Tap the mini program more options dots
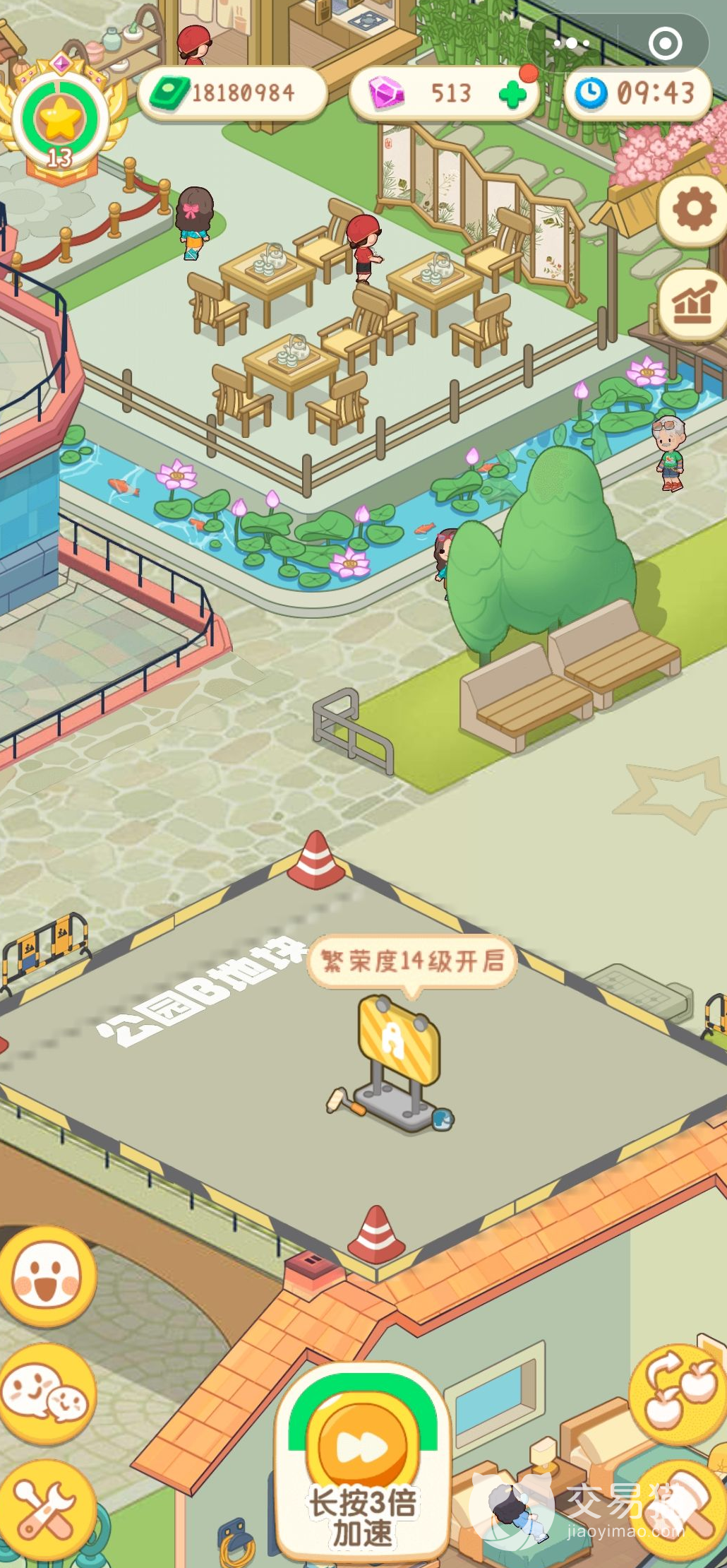This screenshot has height=1568, width=727. coord(572,43)
